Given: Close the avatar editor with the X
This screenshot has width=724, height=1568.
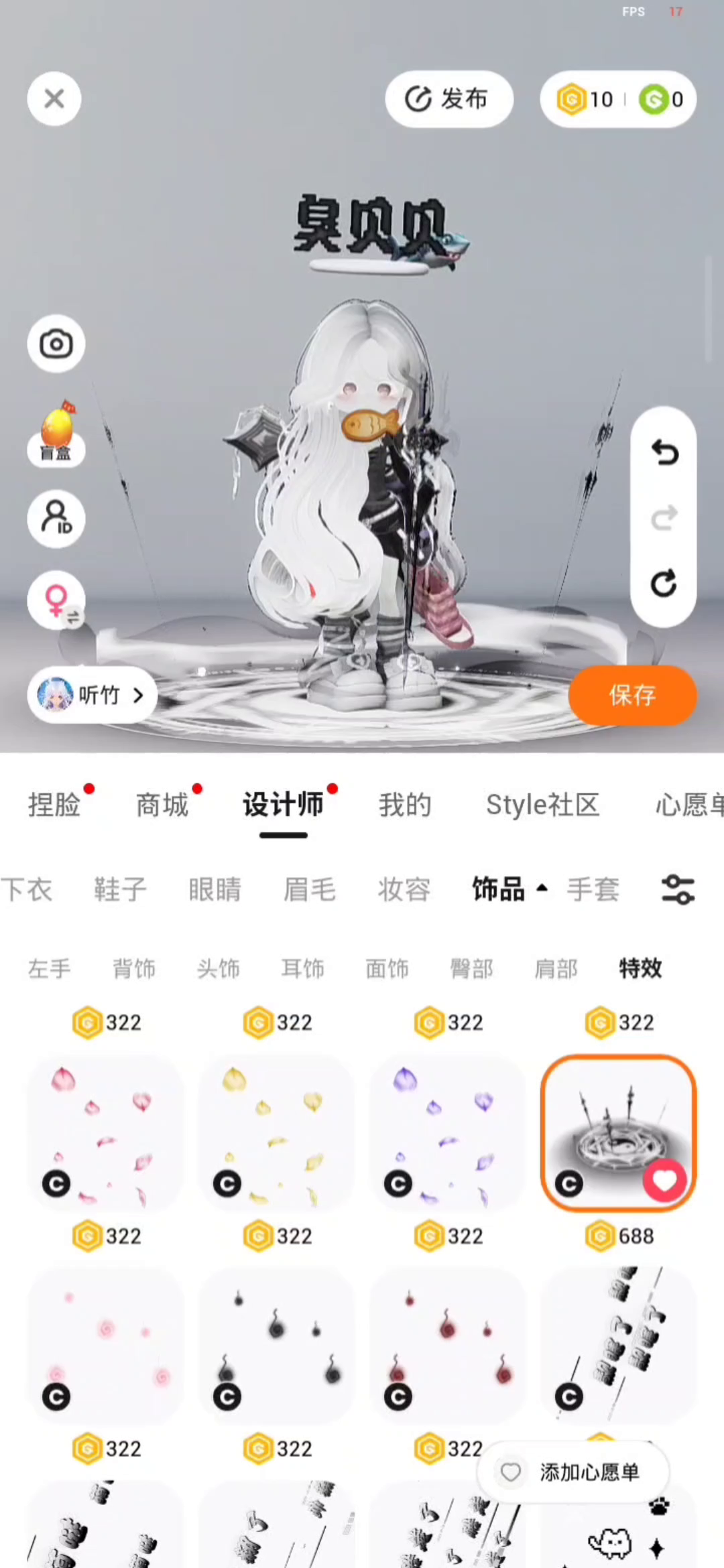Looking at the screenshot, I should click(x=54, y=99).
